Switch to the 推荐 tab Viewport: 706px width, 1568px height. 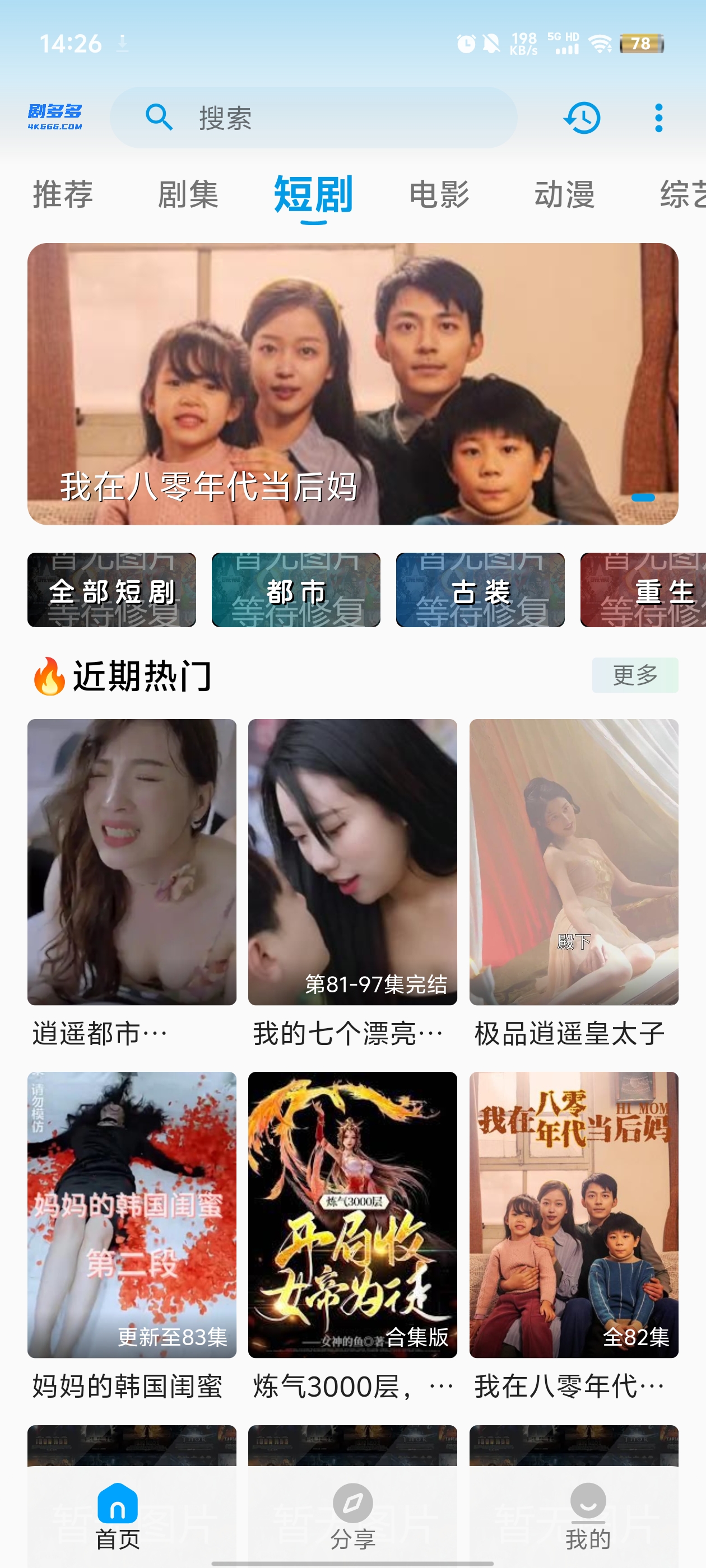click(63, 195)
